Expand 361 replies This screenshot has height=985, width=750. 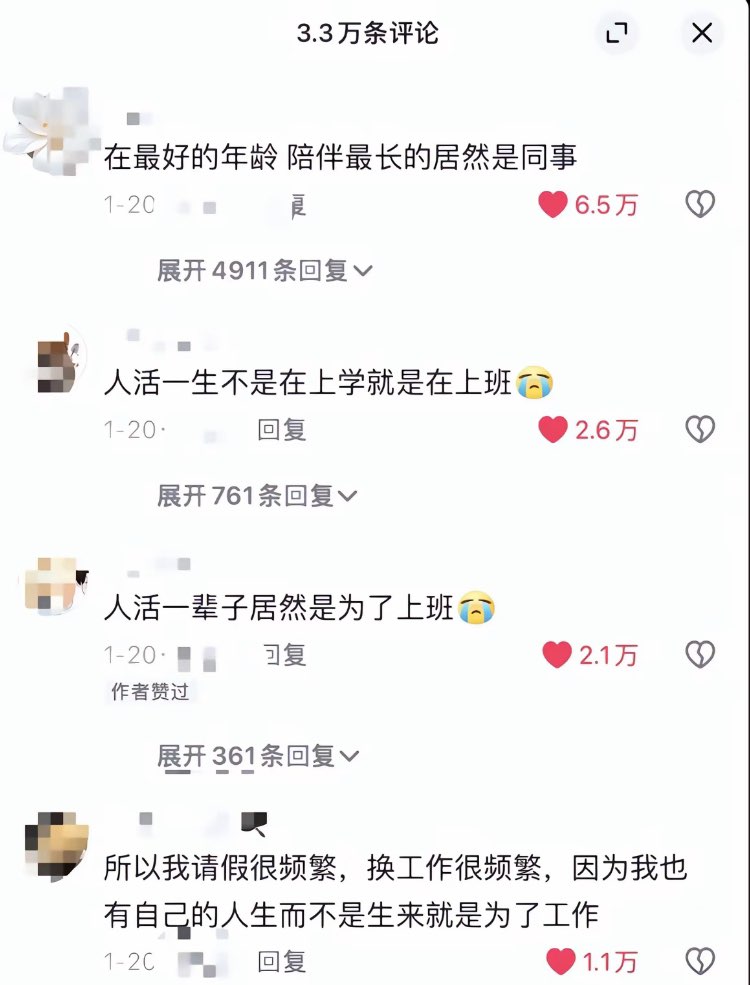coord(257,757)
